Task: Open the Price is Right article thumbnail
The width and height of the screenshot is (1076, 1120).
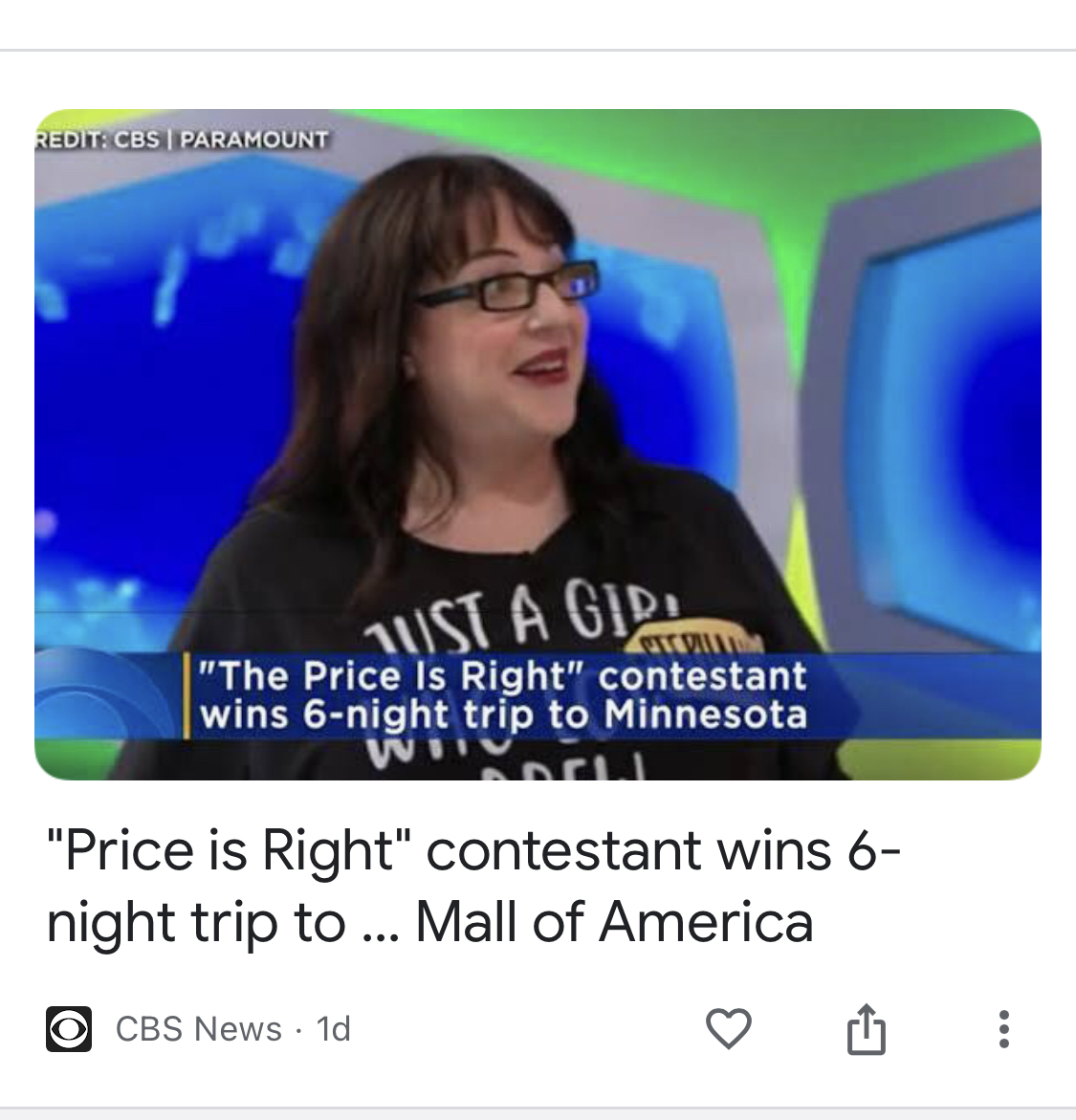Action: (x=538, y=444)
